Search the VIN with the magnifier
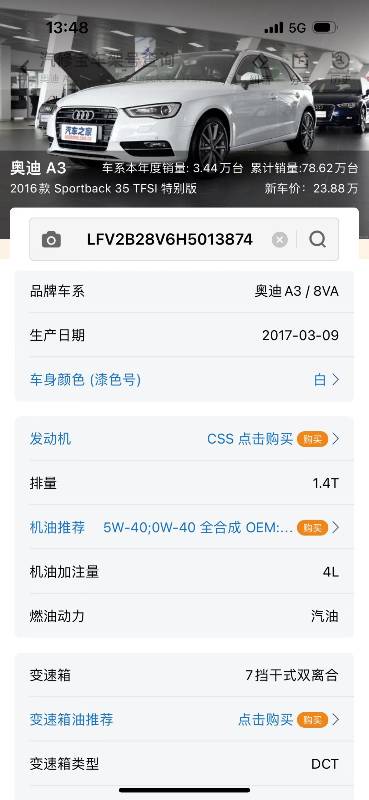 pos(317,239)
